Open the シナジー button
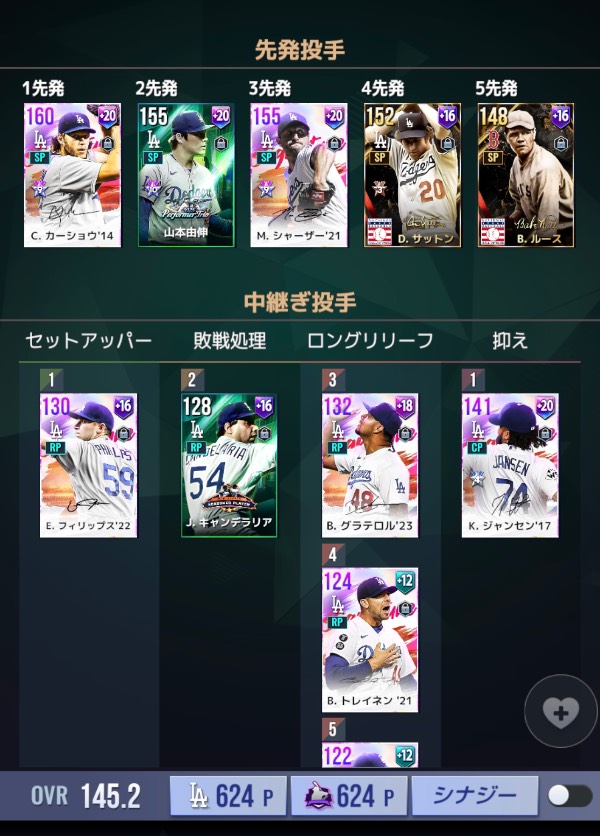This screenshot has height=836, width=600. point(472,796)
